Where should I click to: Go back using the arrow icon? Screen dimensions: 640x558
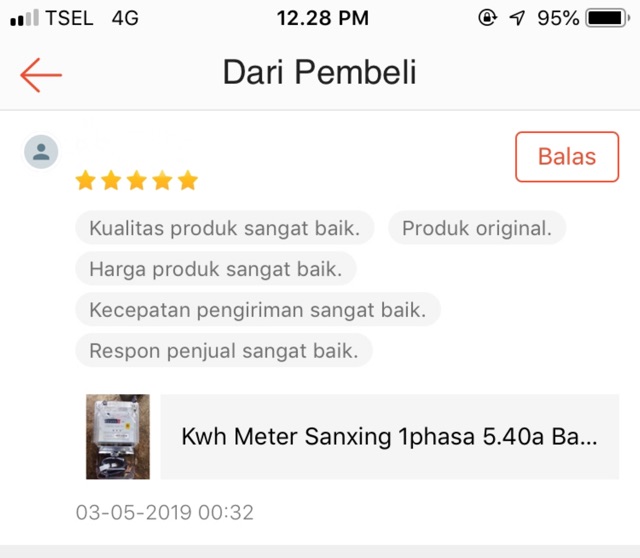tap(41, 74)
